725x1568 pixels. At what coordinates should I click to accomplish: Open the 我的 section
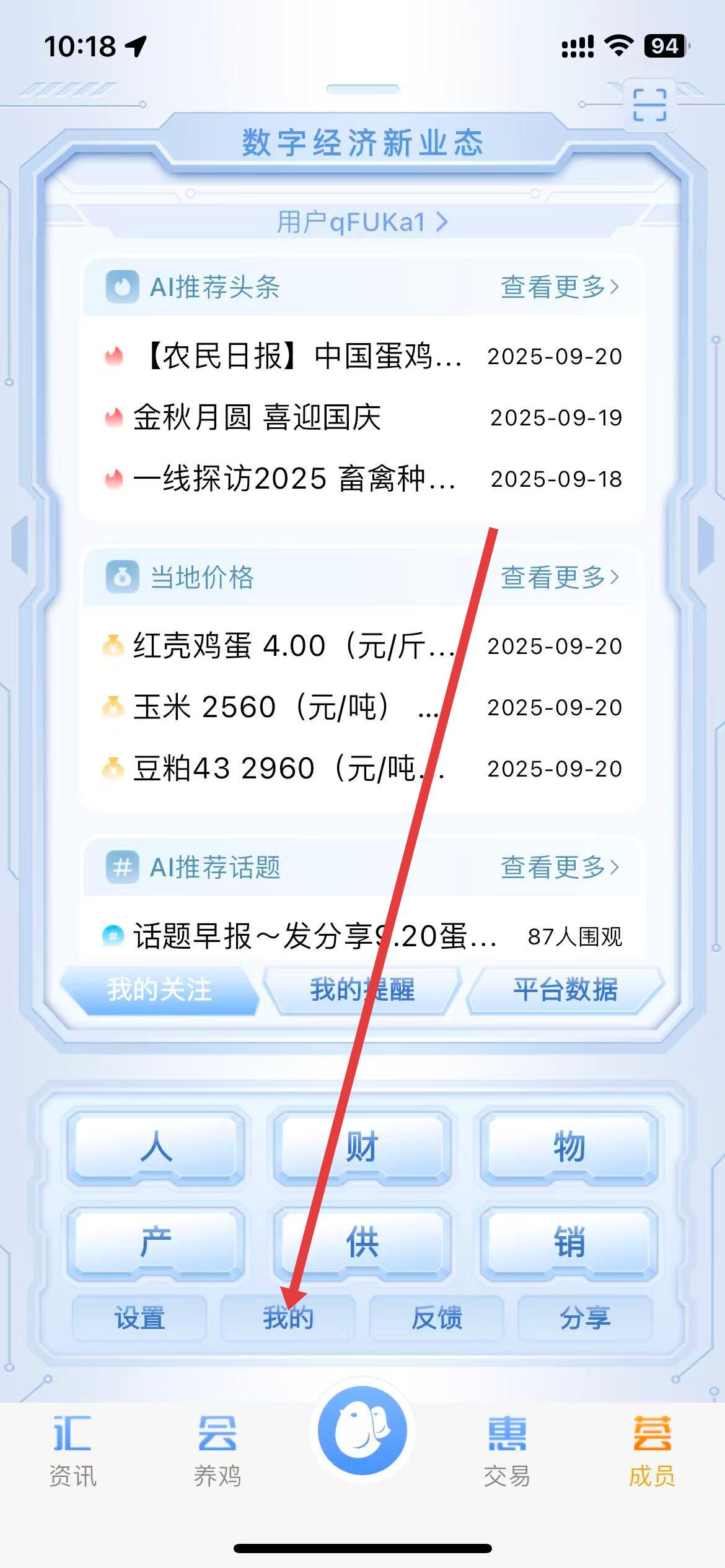coord(288,1318)
